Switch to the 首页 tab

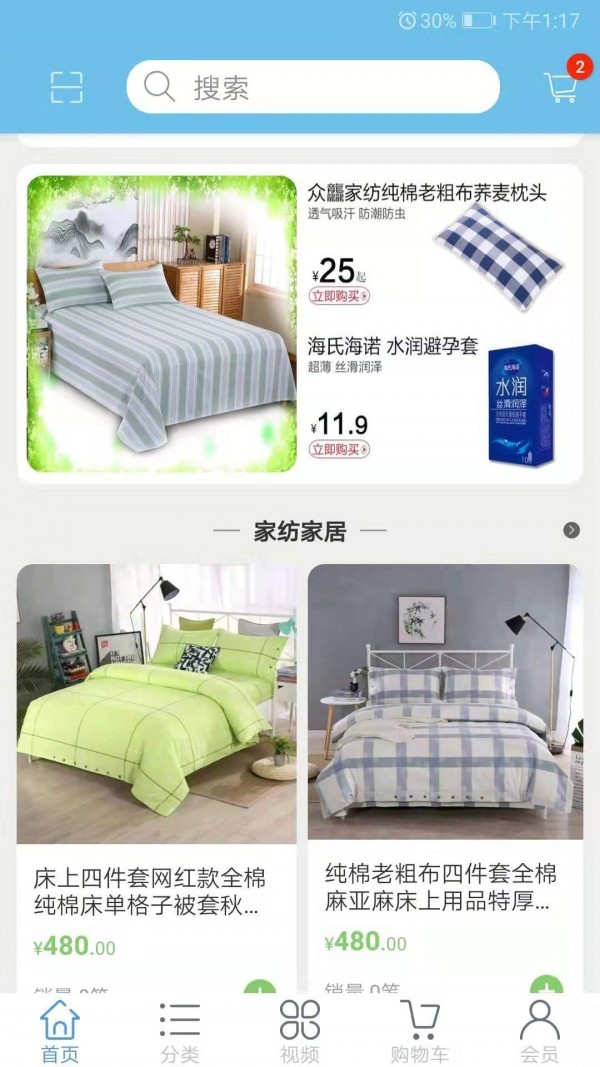(60, 1031)
